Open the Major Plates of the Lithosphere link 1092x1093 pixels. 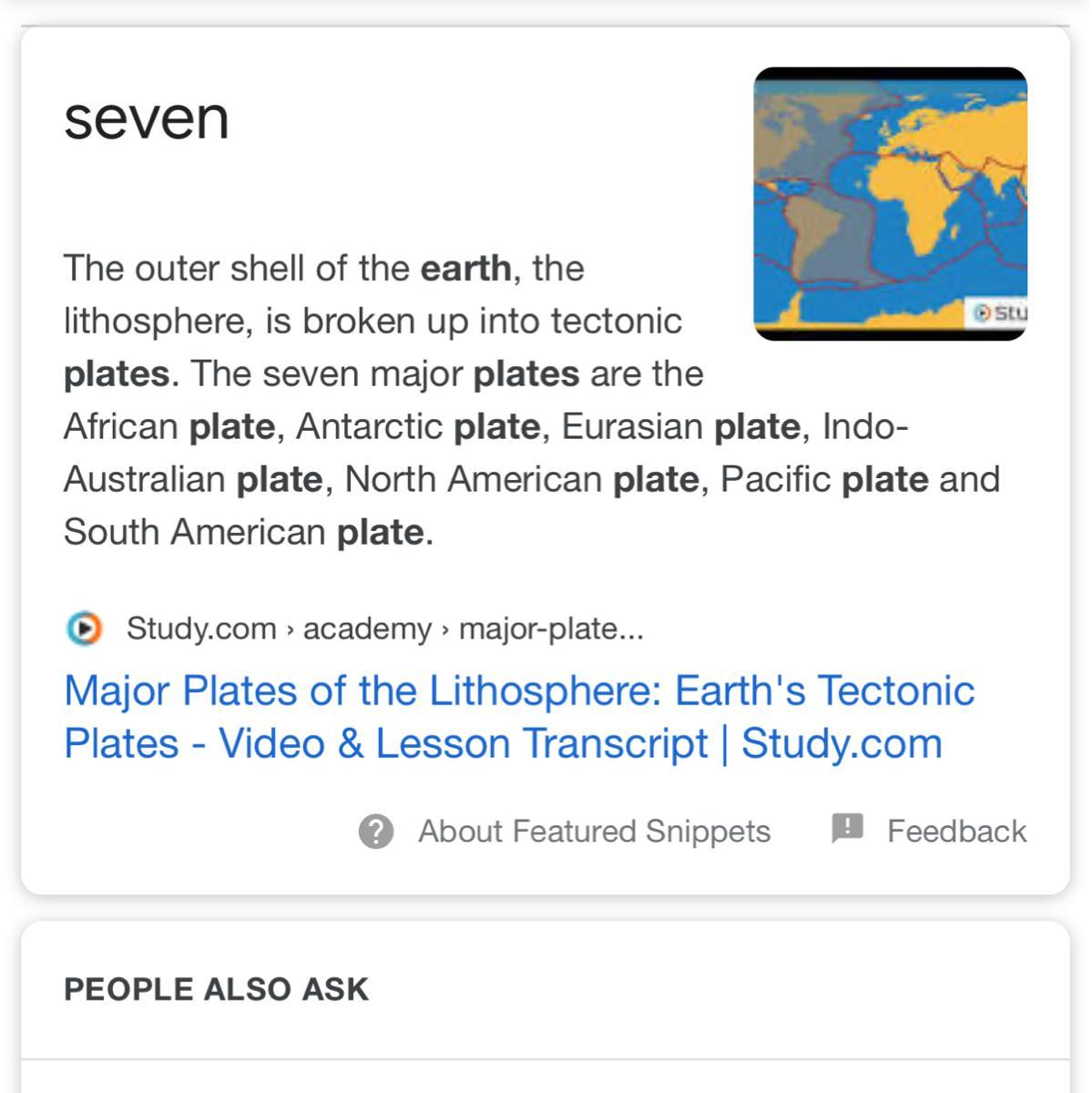point(519,717)
